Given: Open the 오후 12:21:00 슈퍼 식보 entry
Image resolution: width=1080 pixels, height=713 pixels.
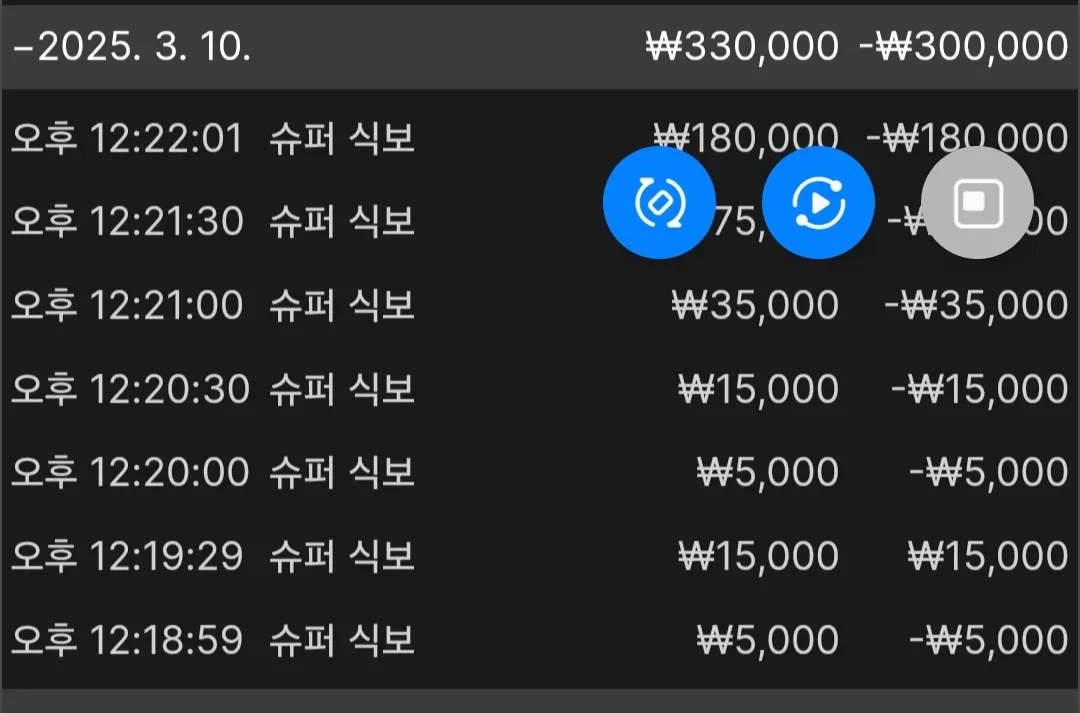Looking at the screenshot, I should coord(540,304).
